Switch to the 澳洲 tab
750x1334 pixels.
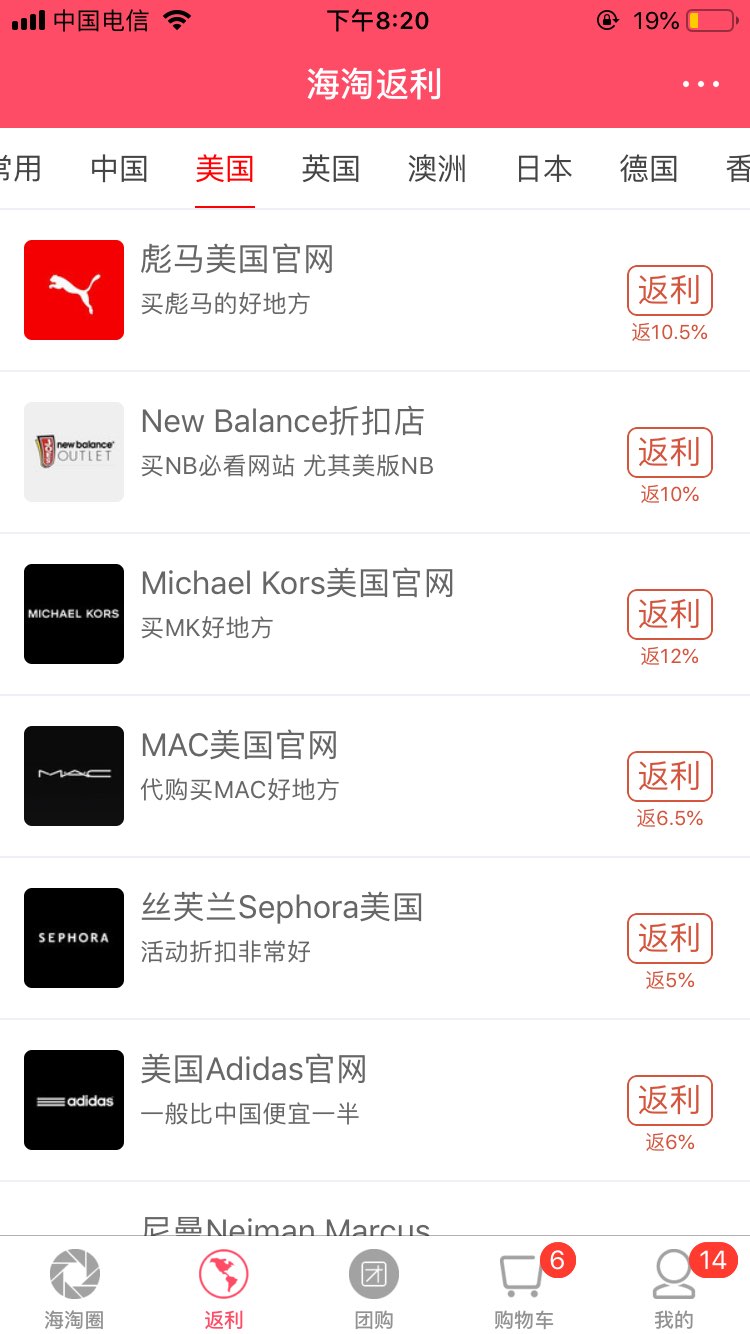click(x=437, y=168)
